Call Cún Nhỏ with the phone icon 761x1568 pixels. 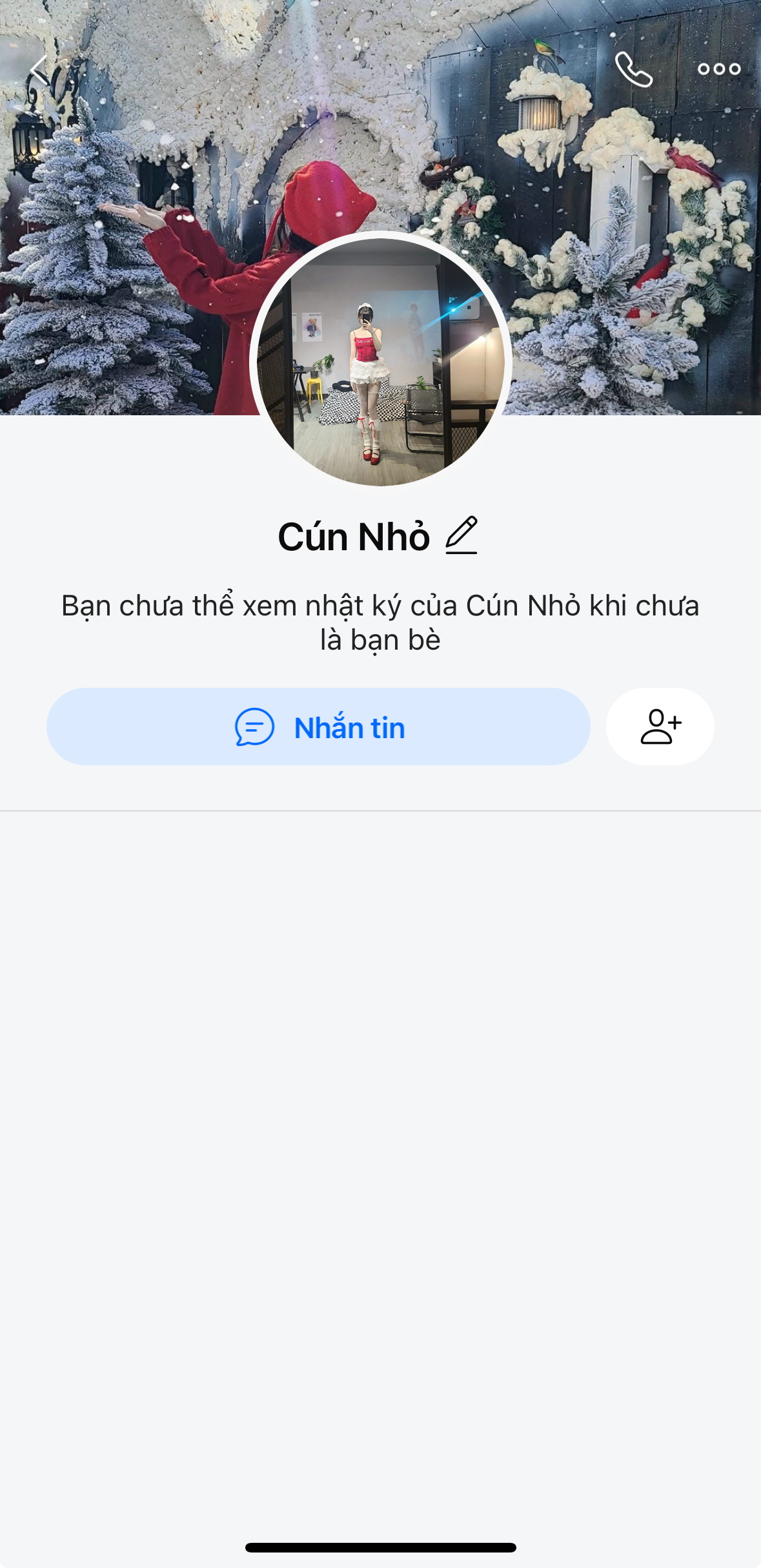634,69
